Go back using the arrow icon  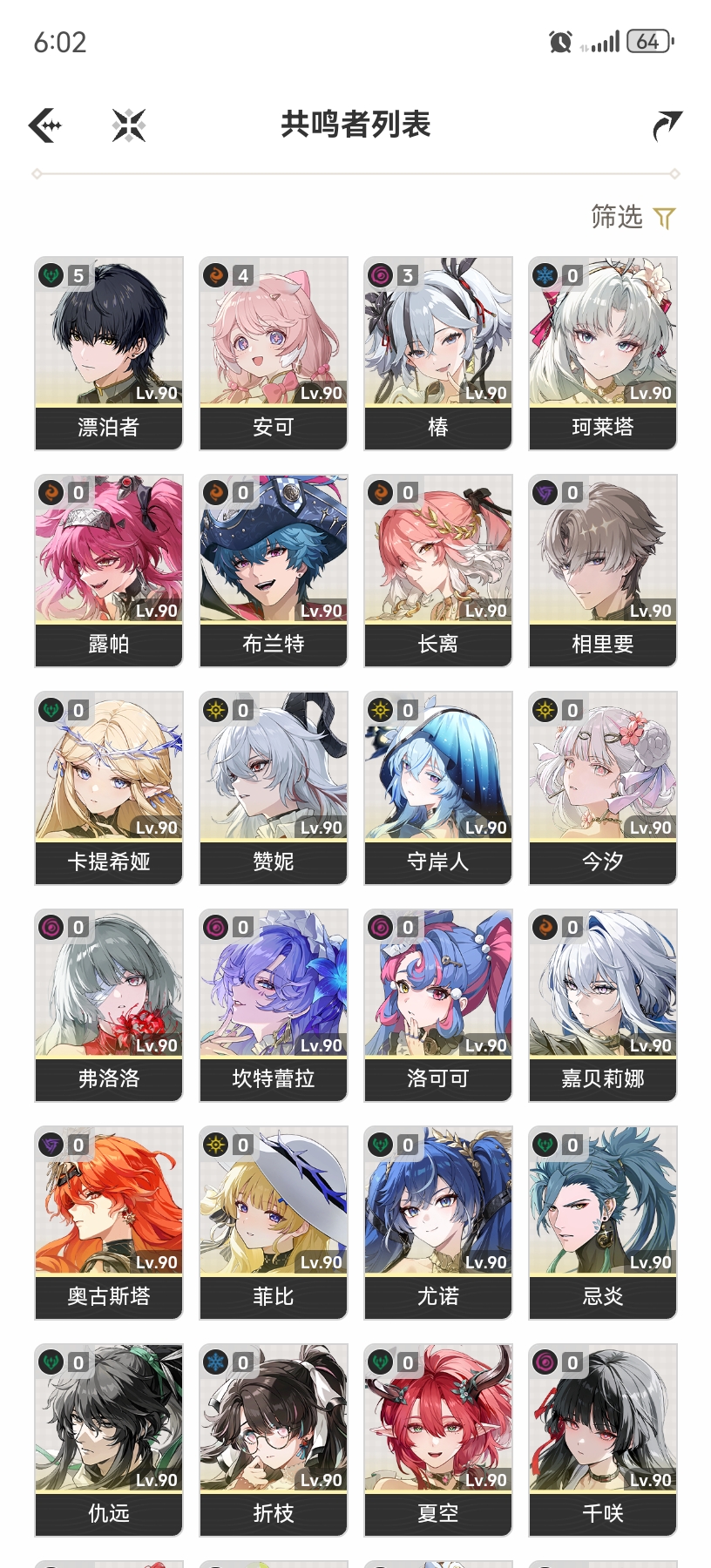[45, 125]
